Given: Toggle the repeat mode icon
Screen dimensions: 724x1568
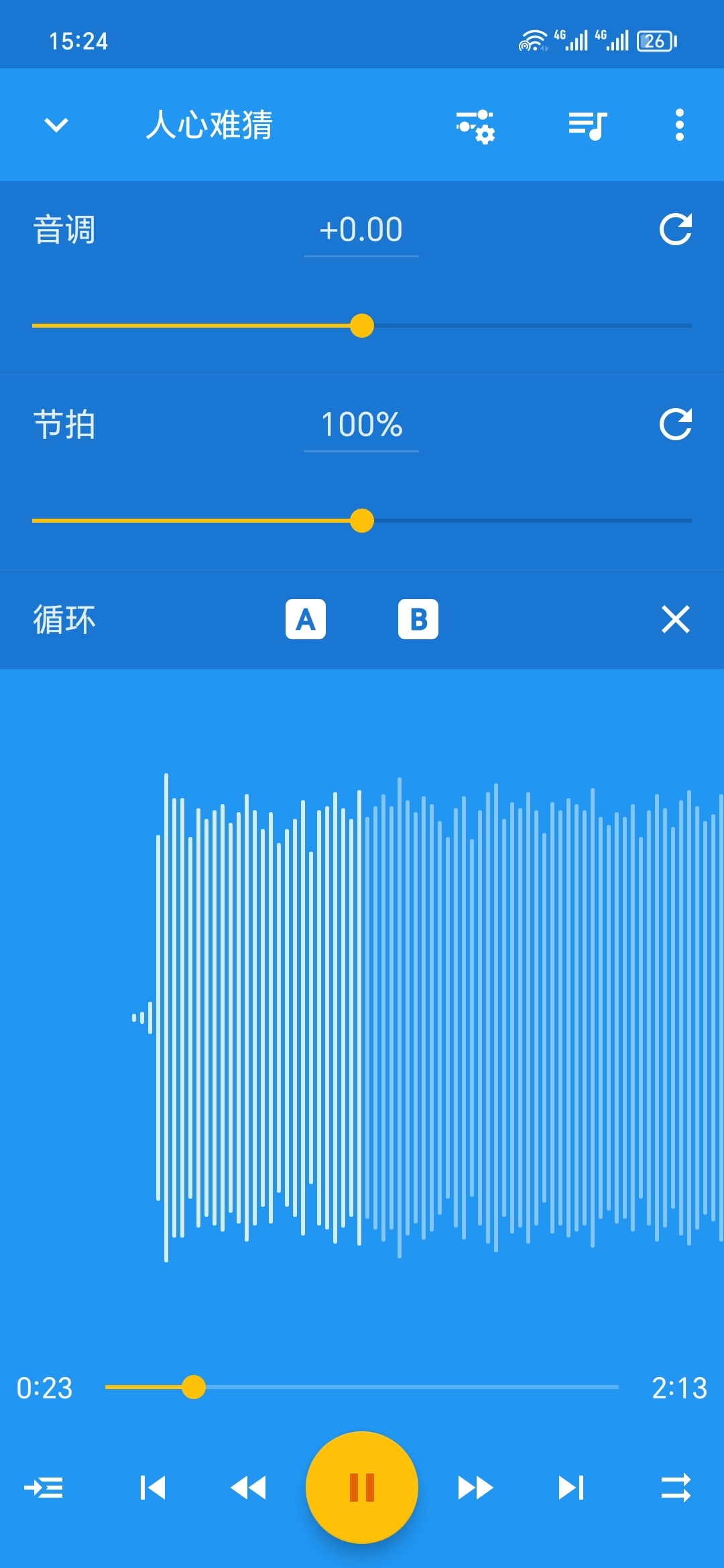Looking at the screenshot, I should point(675,1488).
